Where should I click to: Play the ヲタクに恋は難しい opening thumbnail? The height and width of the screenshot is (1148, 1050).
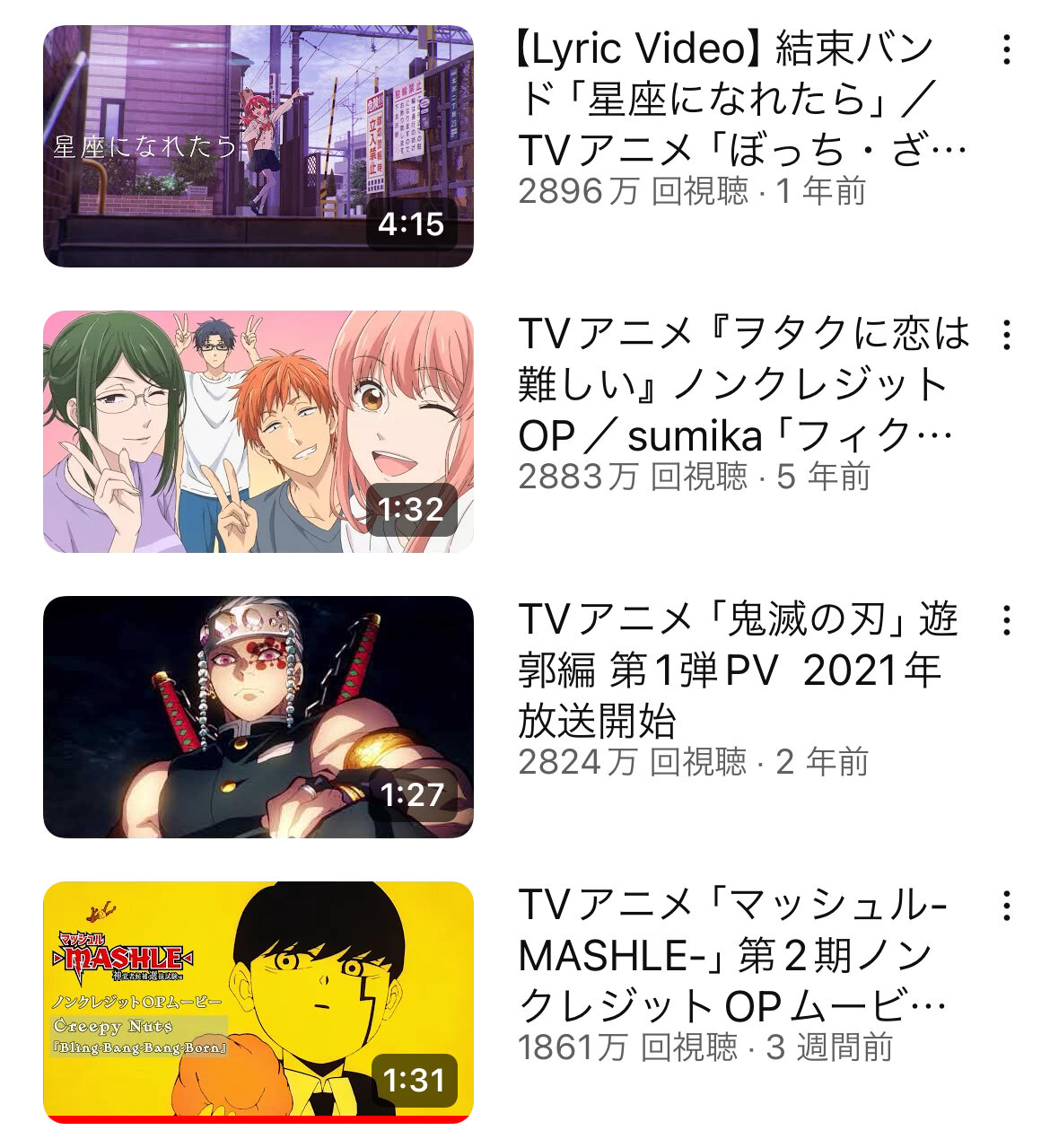258,432
